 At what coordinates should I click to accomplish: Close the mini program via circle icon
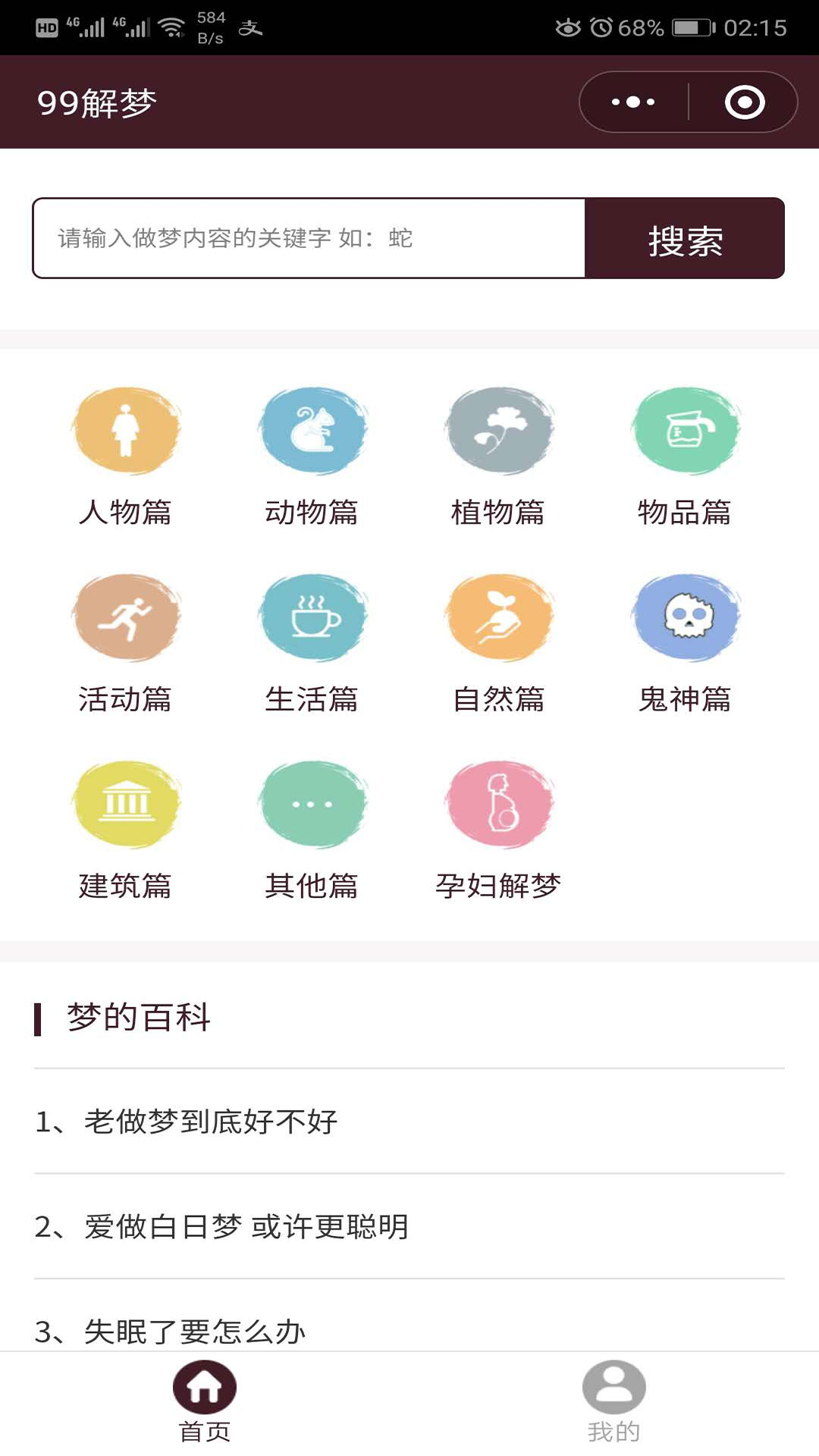[x=745, y=102]
